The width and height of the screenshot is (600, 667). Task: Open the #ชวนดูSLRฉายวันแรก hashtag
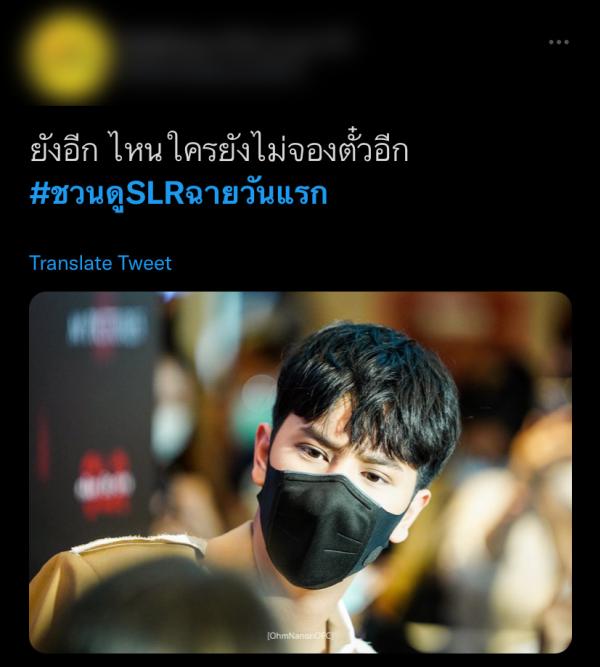[x=178, y=194]
